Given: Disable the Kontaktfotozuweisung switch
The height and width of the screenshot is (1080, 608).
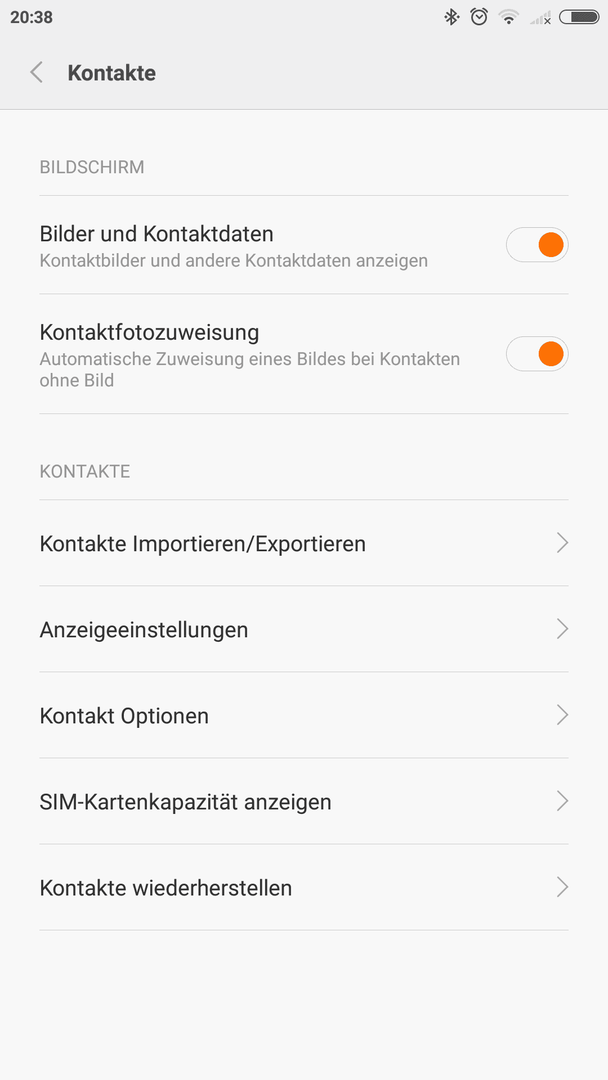Looking at the screenshot, I should pyautogui.click(x=536, y=354).
